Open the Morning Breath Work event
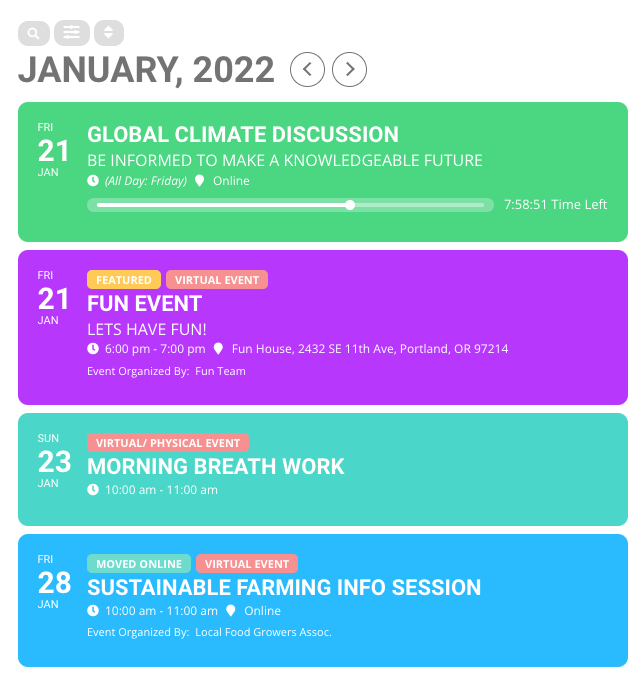Image resolution: width=644 pixels, height=688 pixels. click(x=216, y=466)
